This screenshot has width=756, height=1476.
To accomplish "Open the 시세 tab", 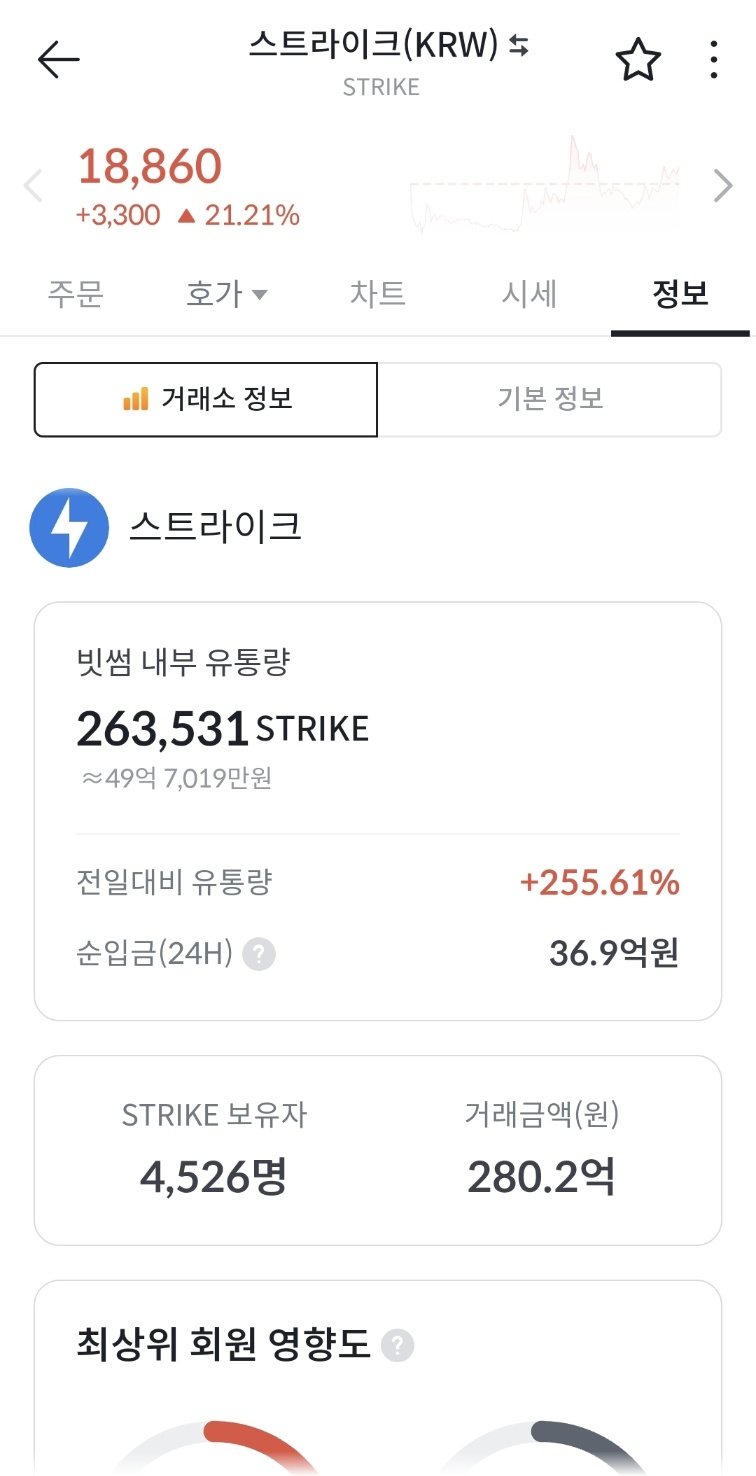I will tap(529, 294).
